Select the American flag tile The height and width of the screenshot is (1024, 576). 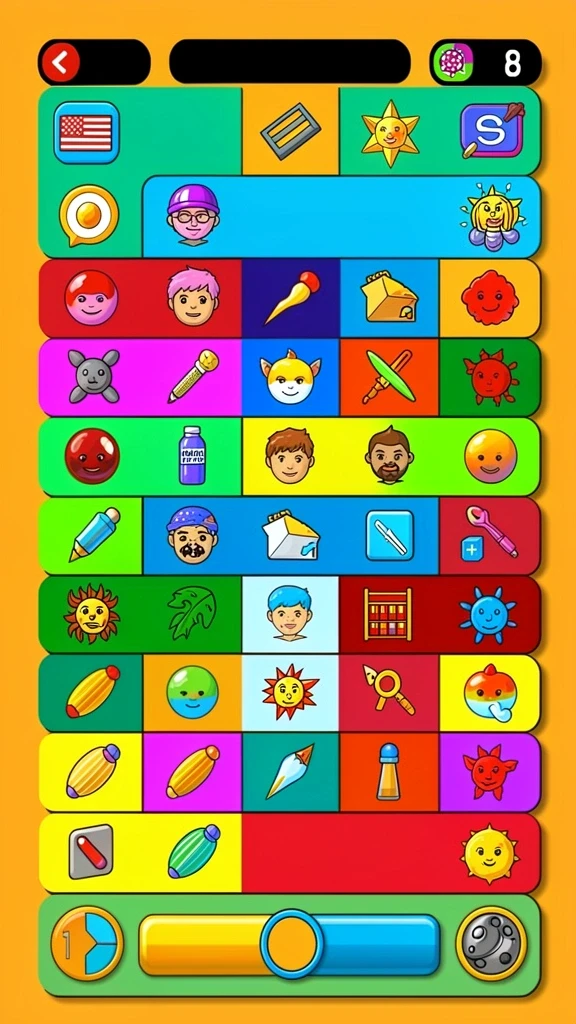(x=86, y=133)
